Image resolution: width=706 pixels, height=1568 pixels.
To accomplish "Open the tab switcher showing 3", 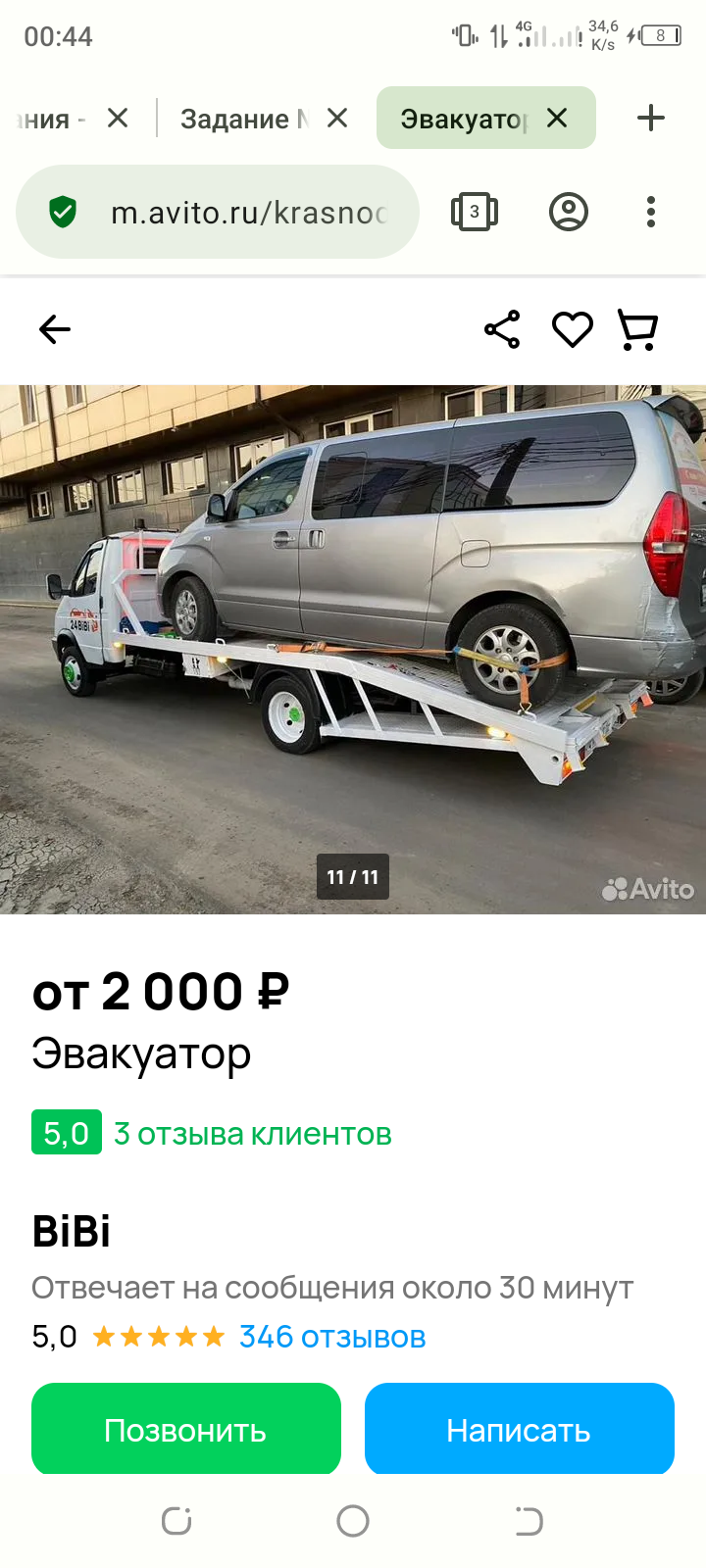I will (475, 212).
